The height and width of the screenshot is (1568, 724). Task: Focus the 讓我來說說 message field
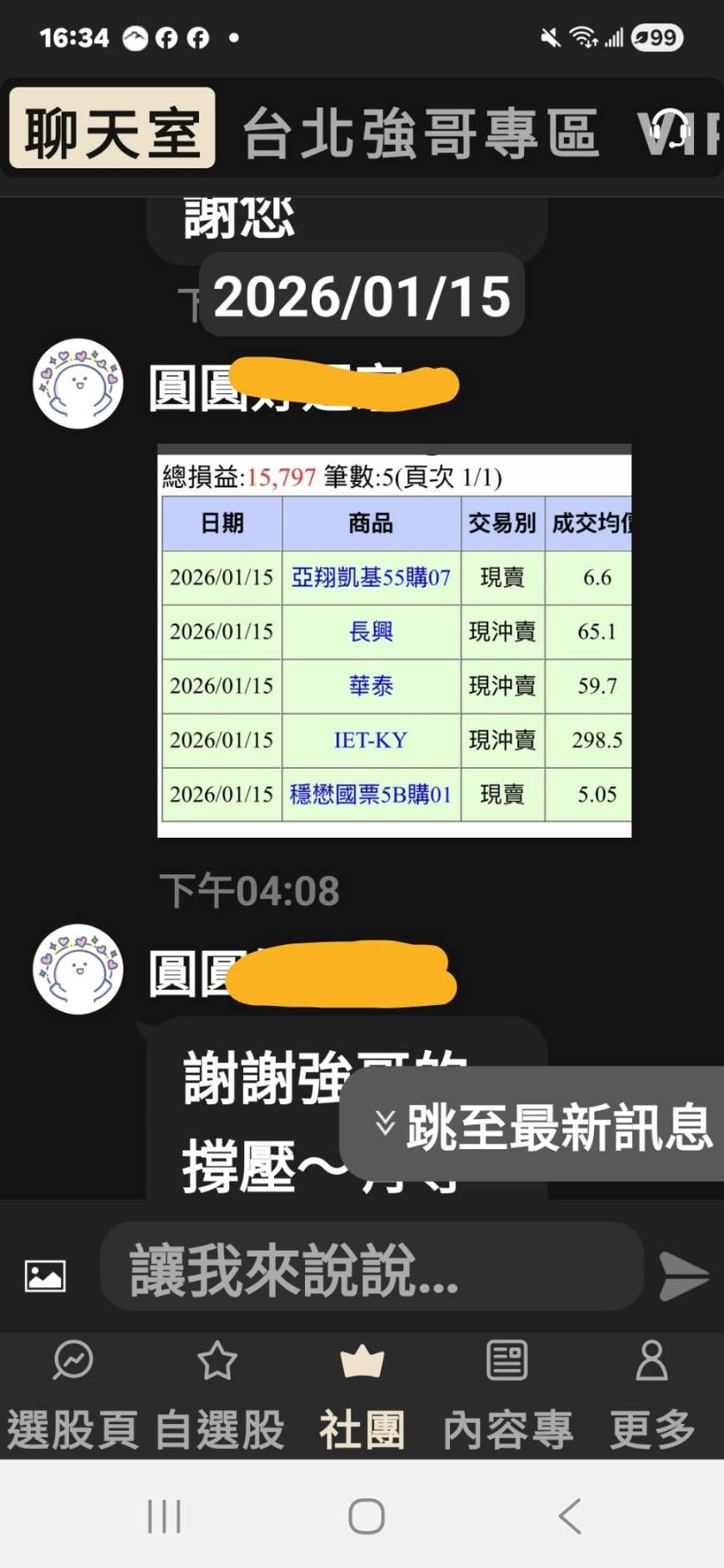[x=371, y=1268]
